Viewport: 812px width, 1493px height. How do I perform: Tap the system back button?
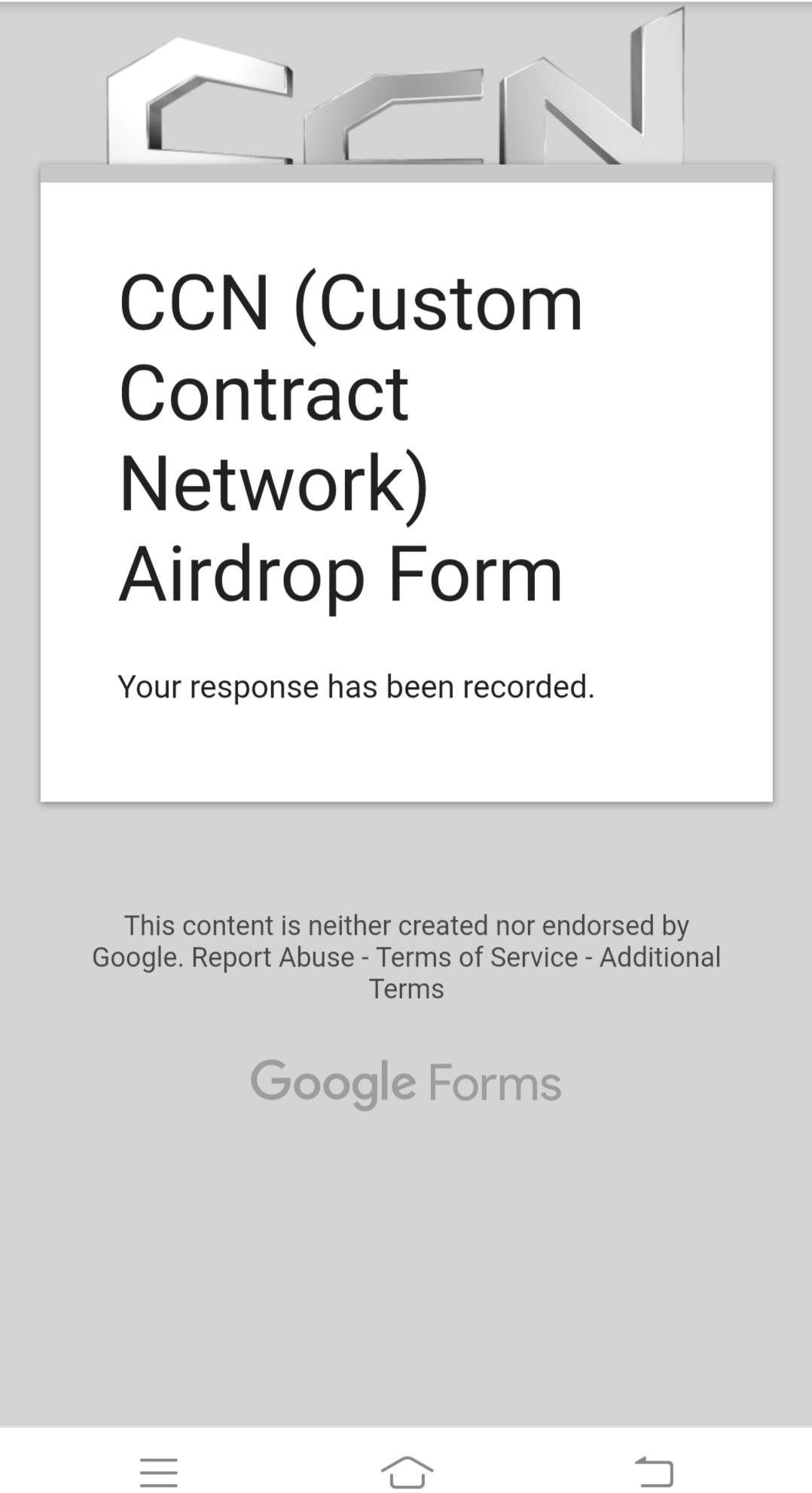pos(654,1471)
